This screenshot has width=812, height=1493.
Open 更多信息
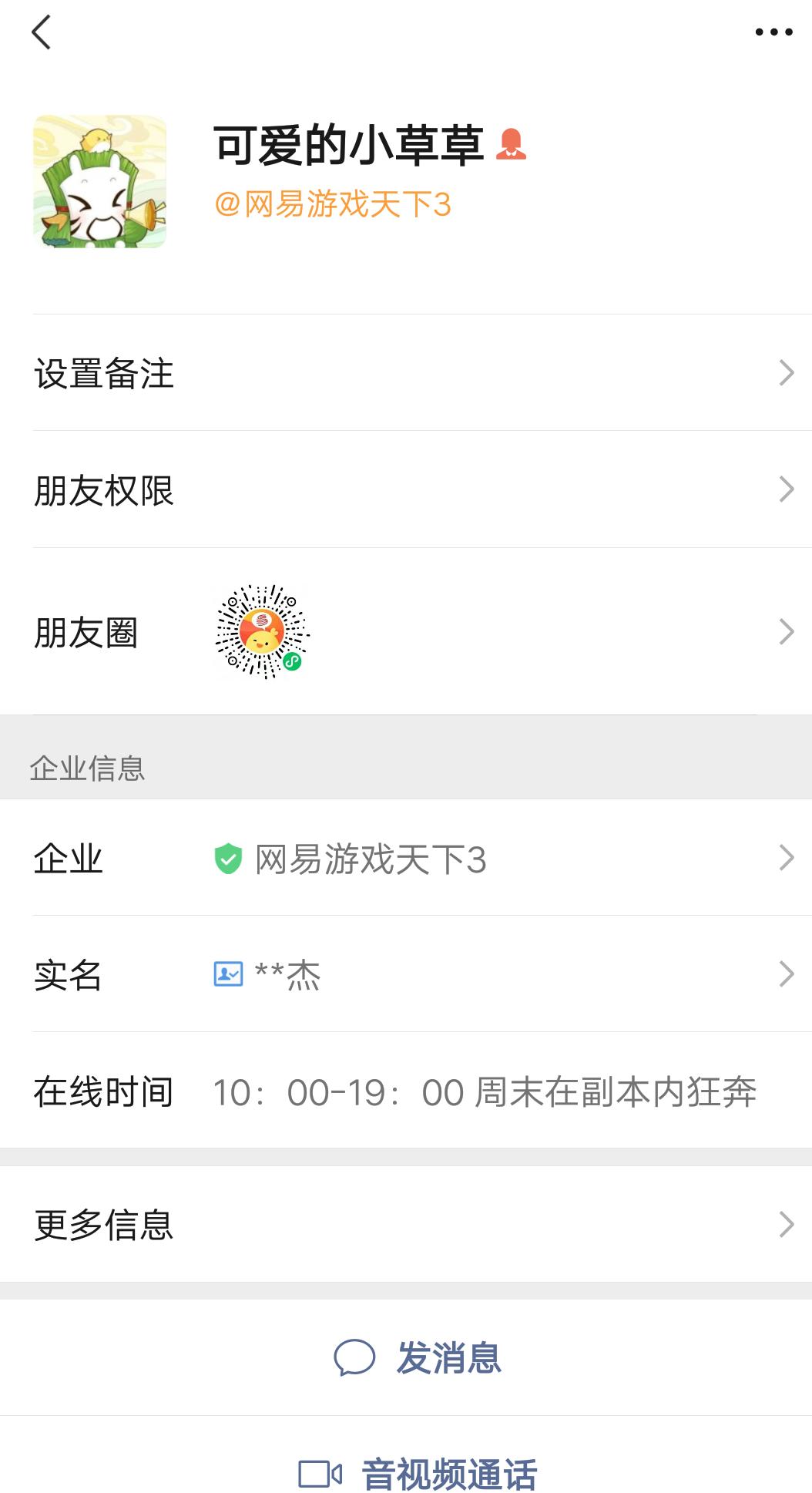[x=406, y=1225]
